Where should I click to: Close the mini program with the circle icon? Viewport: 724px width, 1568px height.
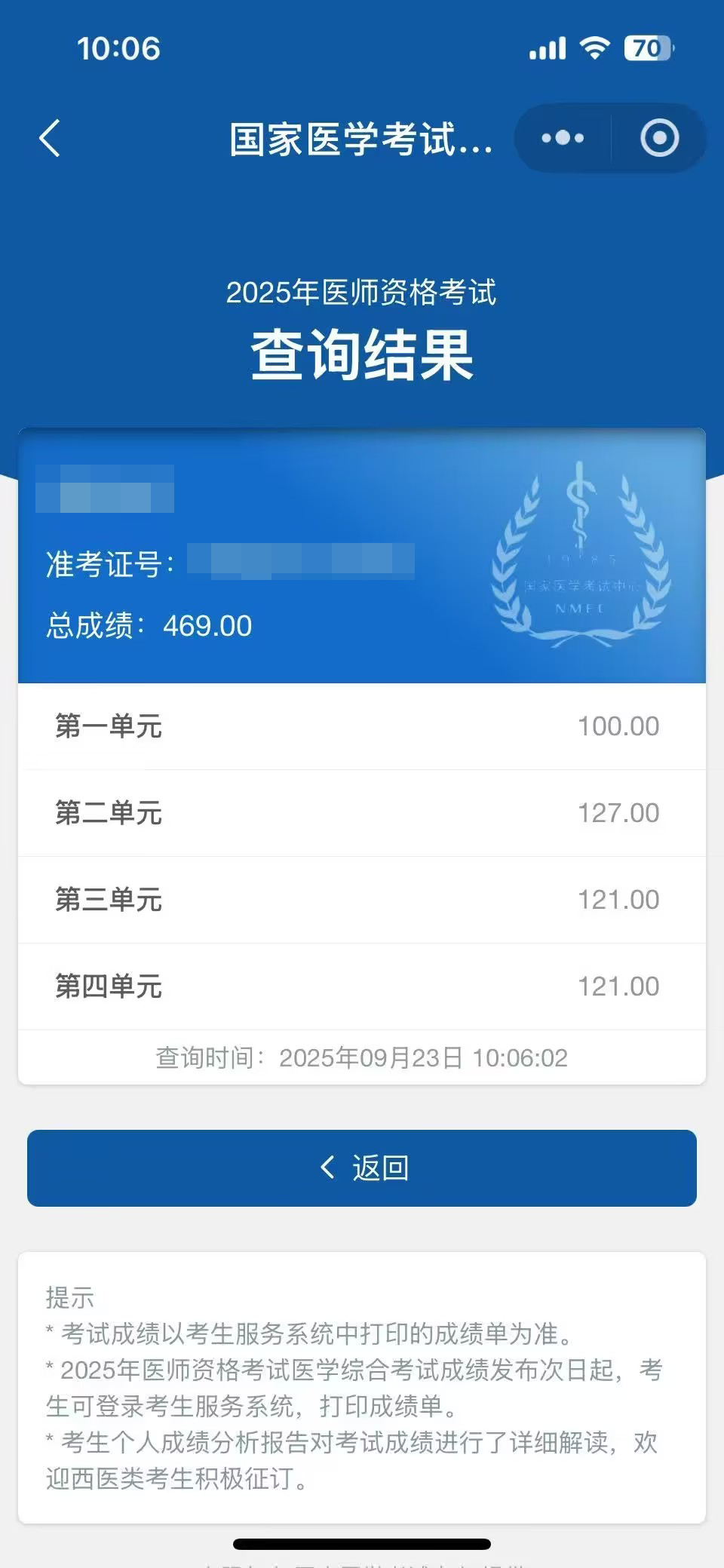pos(659,138)
